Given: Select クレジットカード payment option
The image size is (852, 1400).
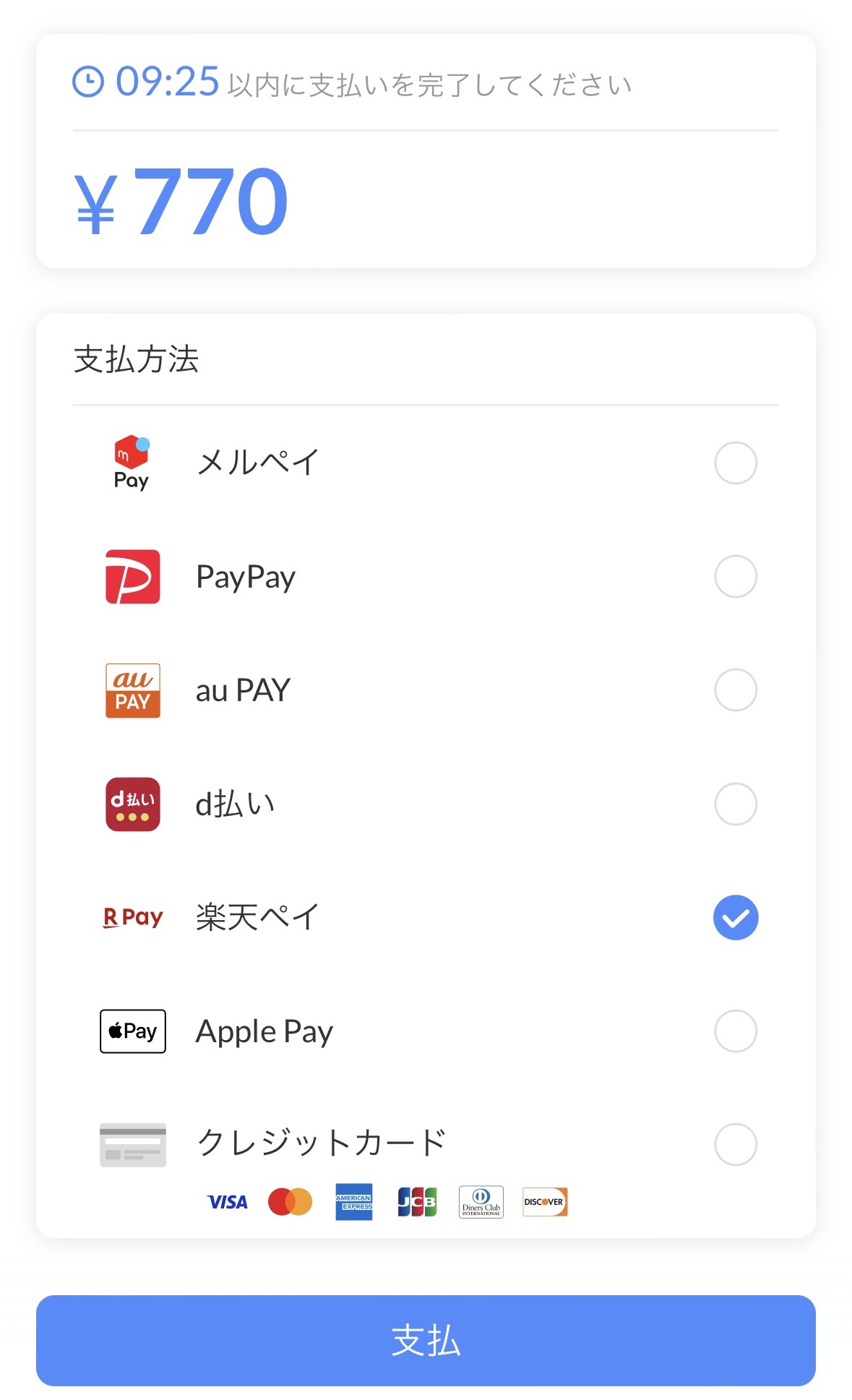Looking at the screenshot, I should pos(735,1144).
